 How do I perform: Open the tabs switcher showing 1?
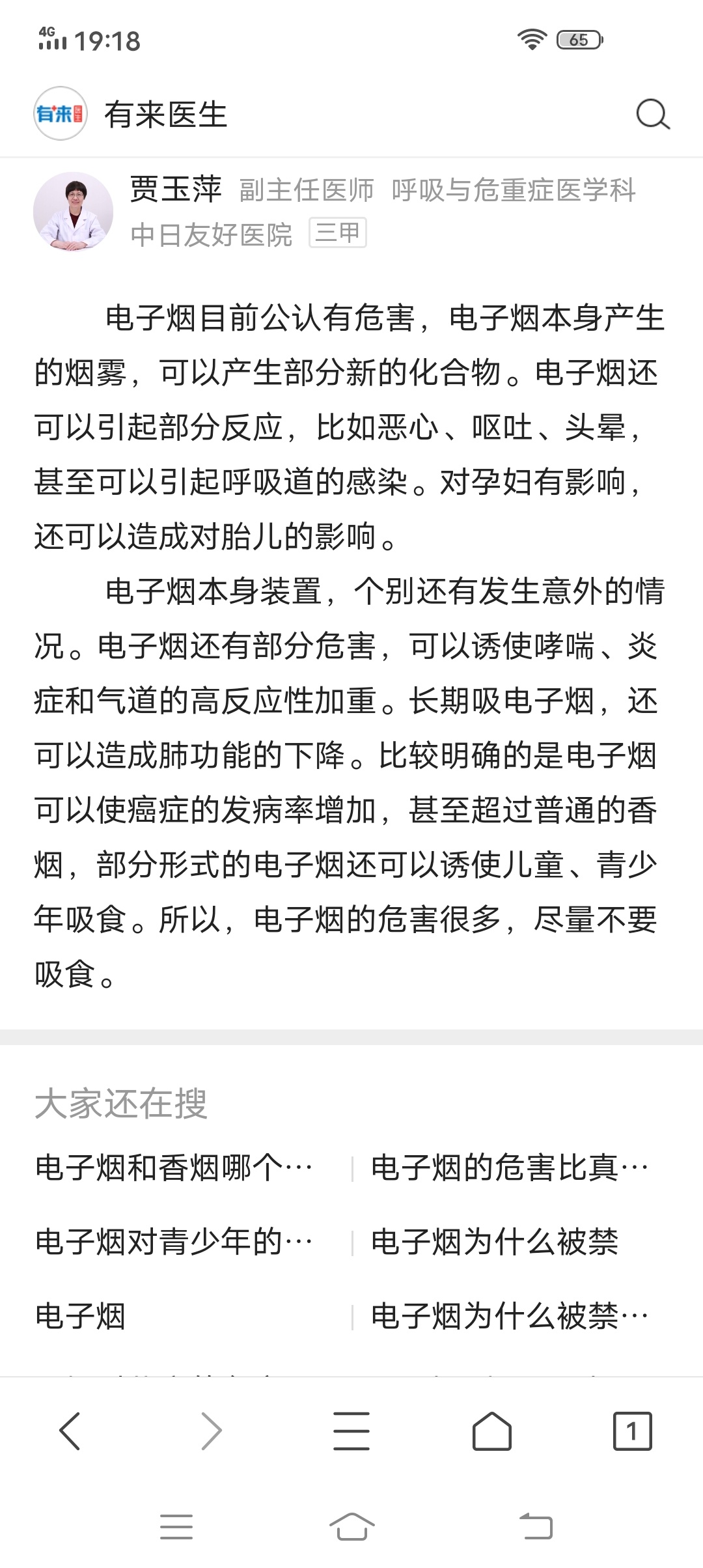pyautogui.click(x=632, y=1431)
